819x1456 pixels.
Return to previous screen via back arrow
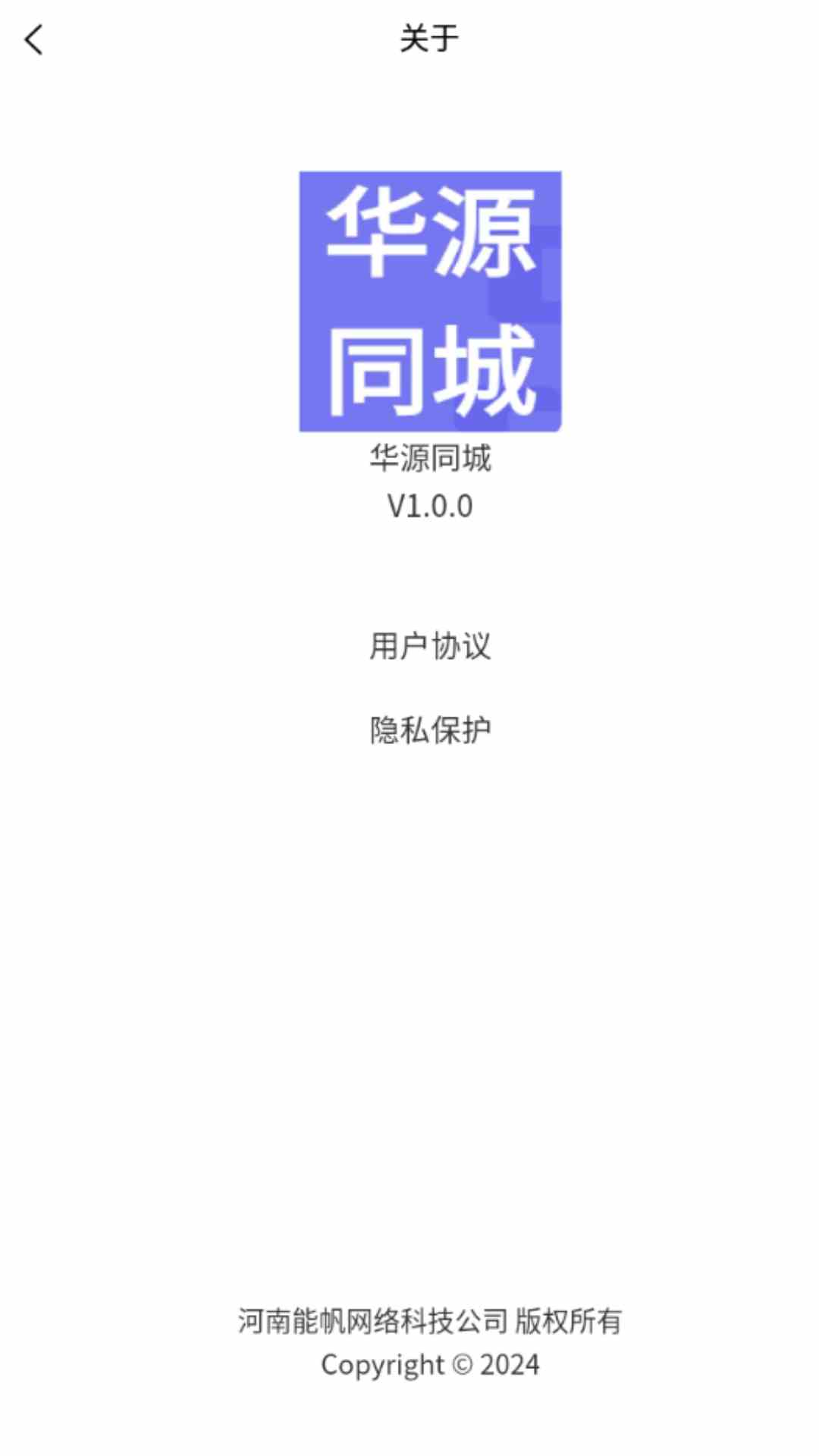point(33,39)
